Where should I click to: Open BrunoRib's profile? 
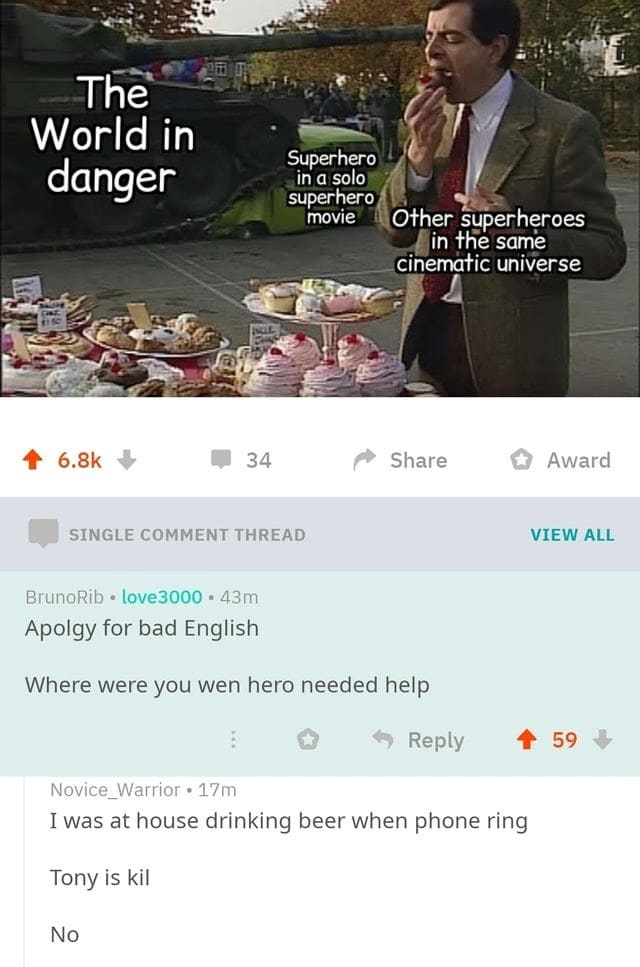64,597
